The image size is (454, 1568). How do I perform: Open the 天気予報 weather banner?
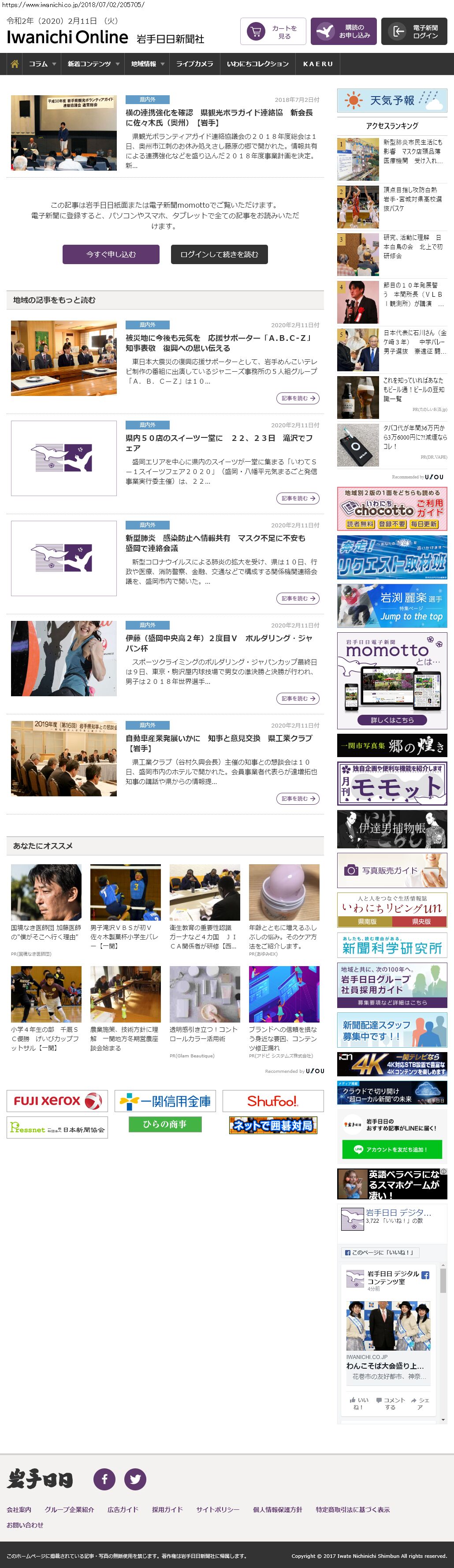coord(392,101)
